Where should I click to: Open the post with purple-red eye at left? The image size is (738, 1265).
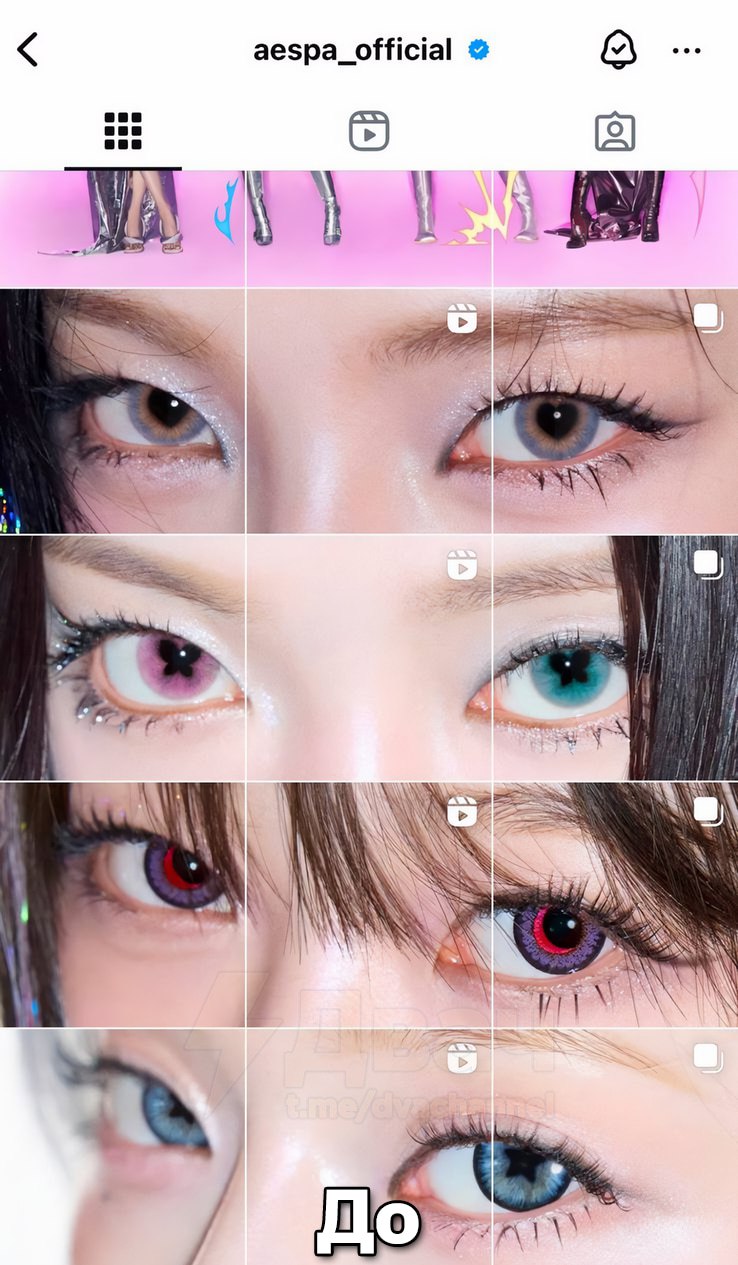(122, 904)
